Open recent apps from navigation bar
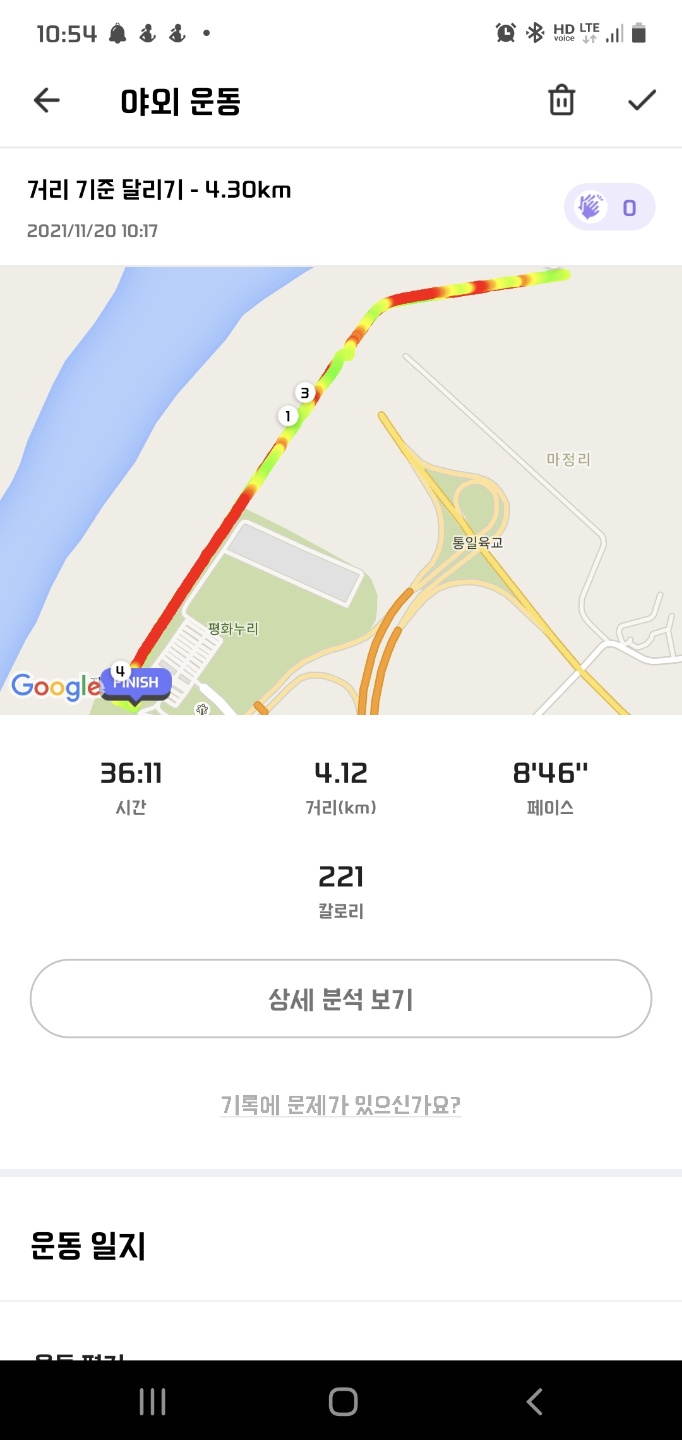The height and width of the screenshot is (1440, 682). pyautogui.click(x=152, y=1401)
